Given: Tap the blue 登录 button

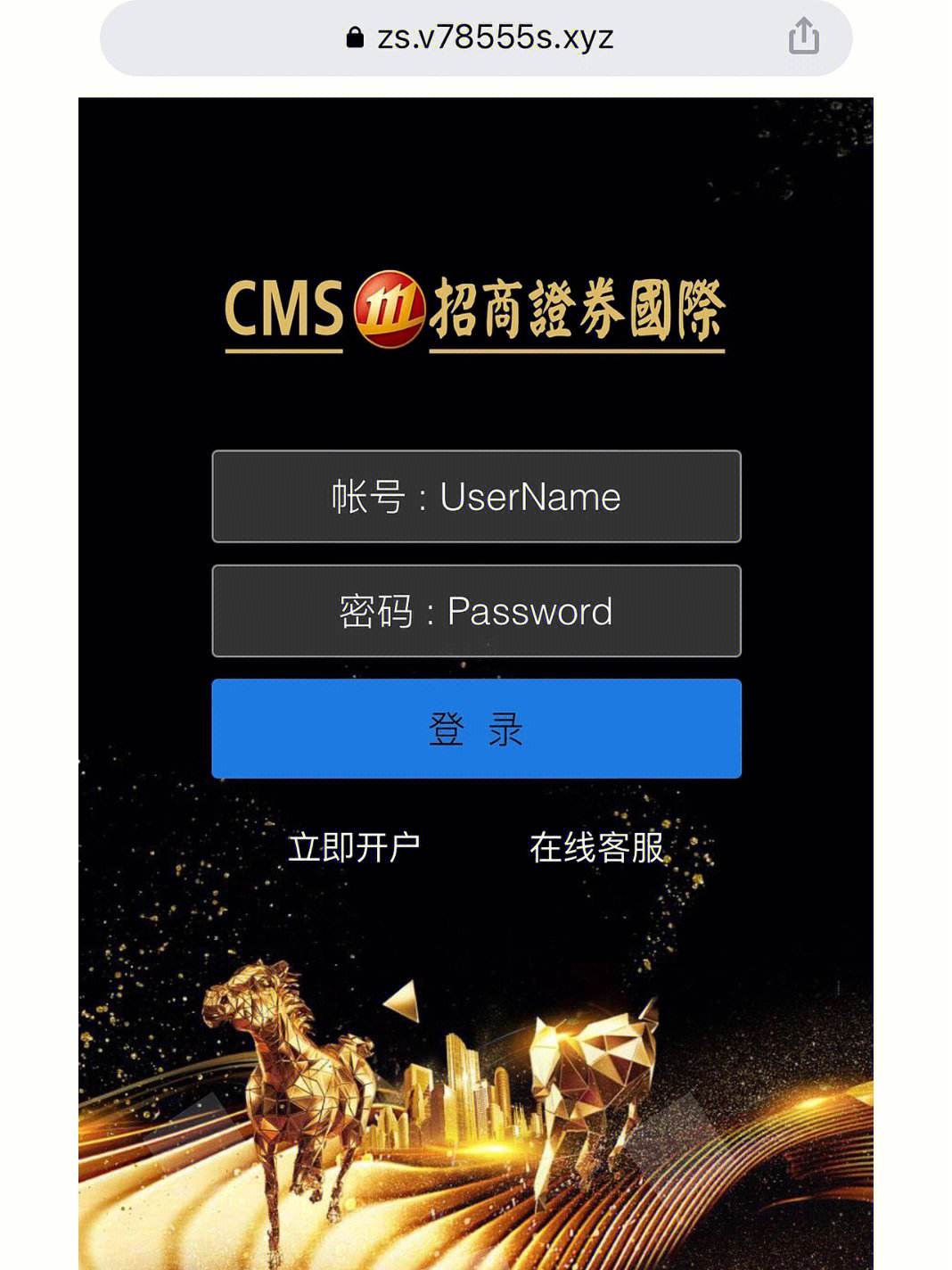Looking at the screenshot, I should (476, 729).
